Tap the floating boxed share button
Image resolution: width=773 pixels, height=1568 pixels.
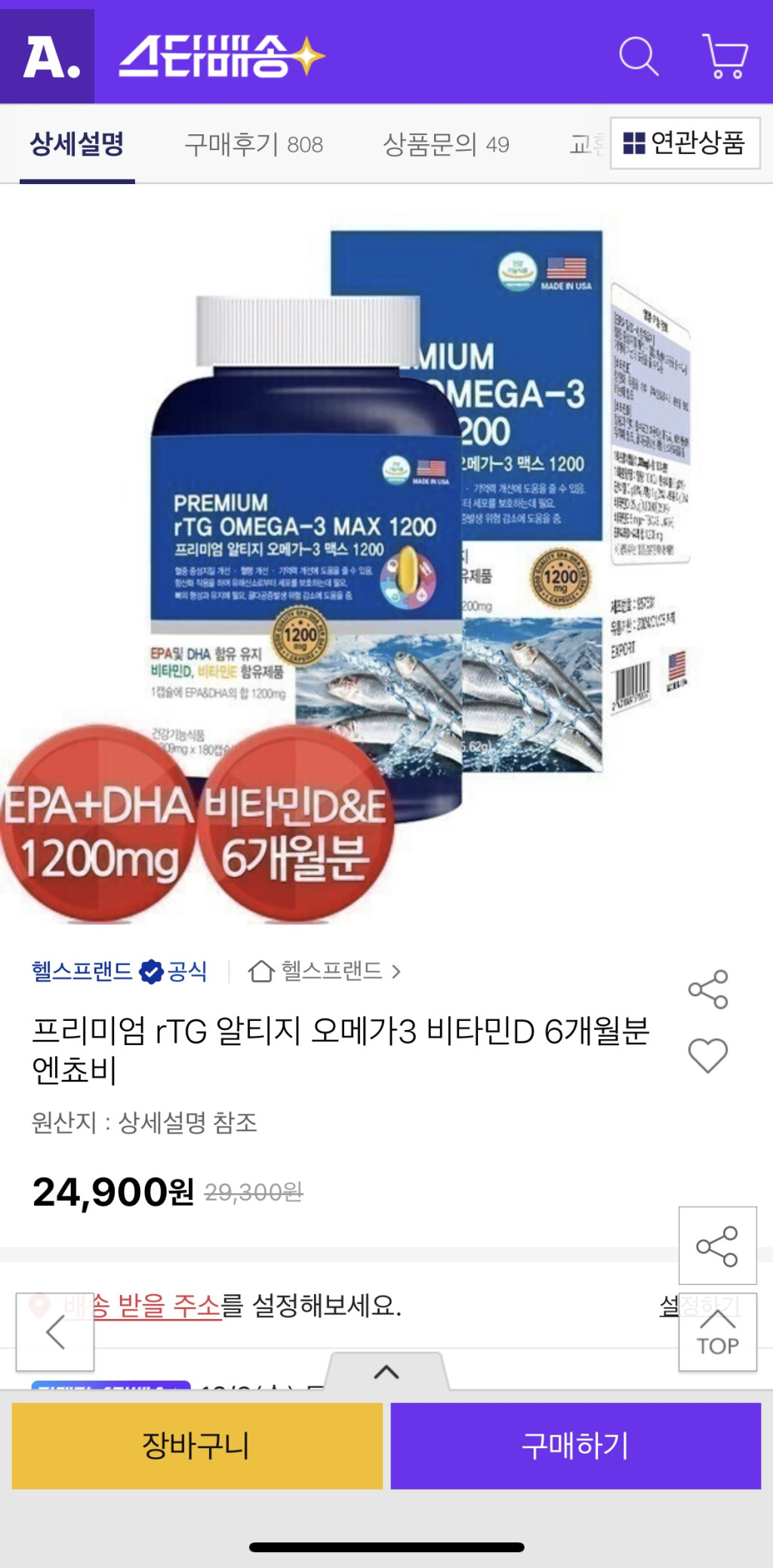tap(717, 1246)
